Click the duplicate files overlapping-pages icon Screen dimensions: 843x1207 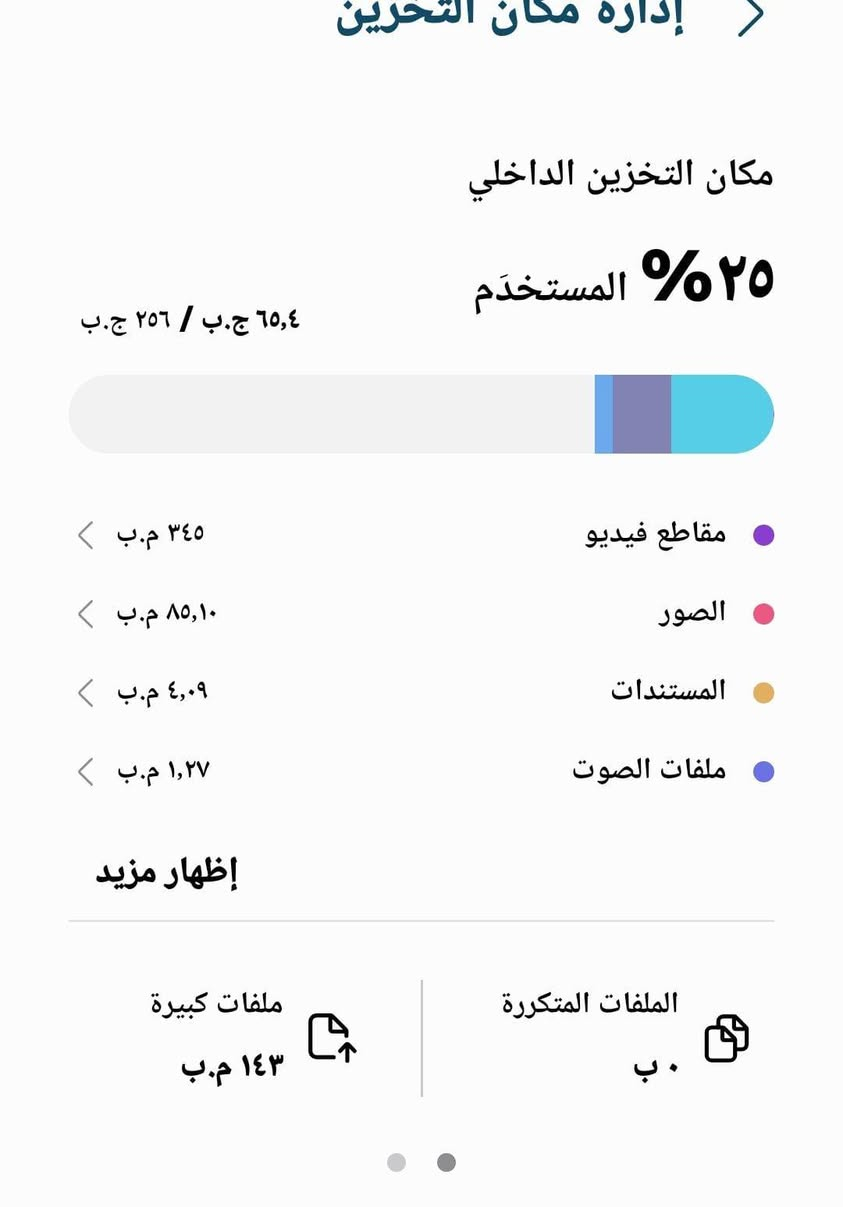(725, 1038)
